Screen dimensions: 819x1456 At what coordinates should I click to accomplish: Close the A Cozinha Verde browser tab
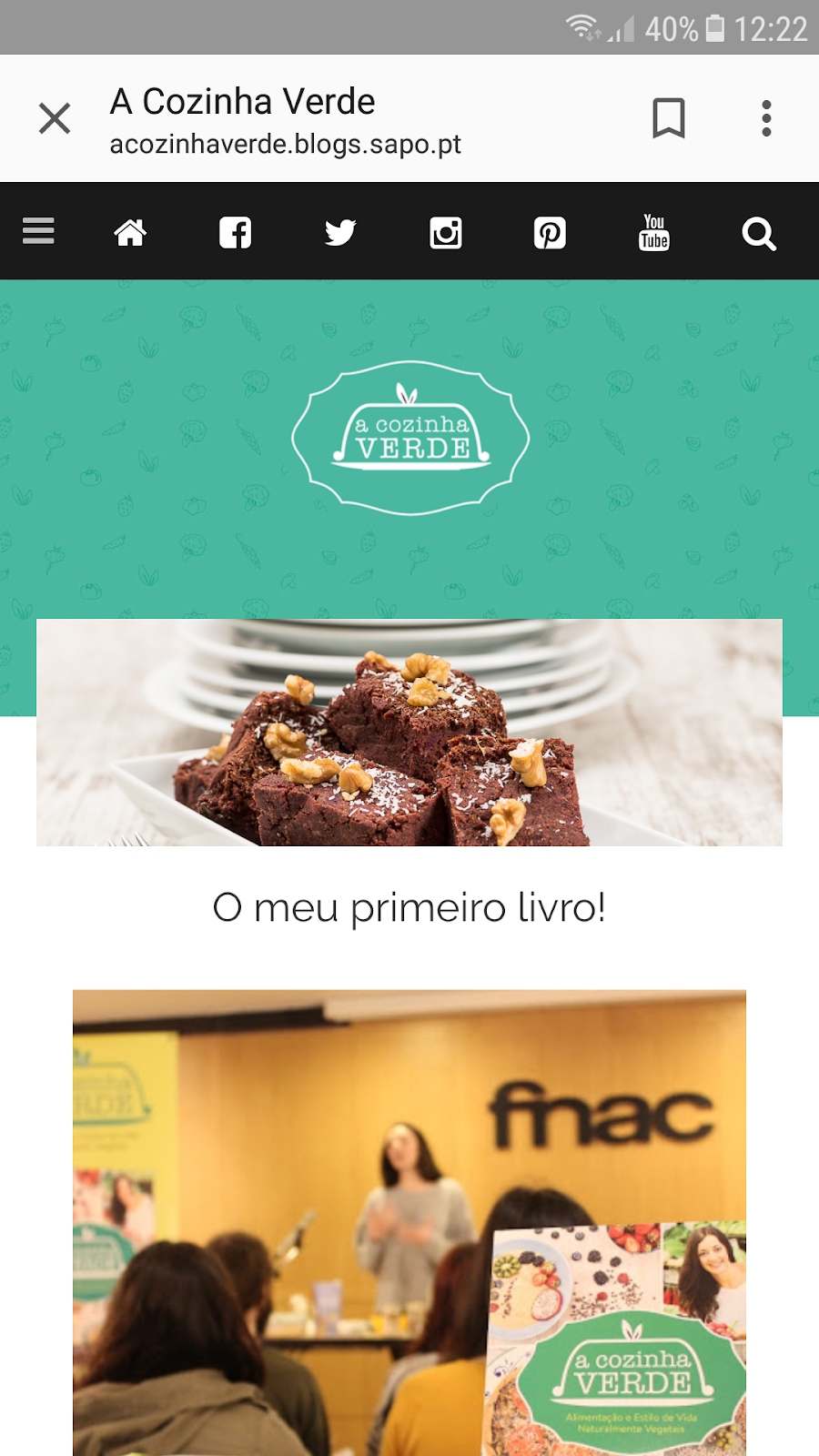click(x=55, y=118)
